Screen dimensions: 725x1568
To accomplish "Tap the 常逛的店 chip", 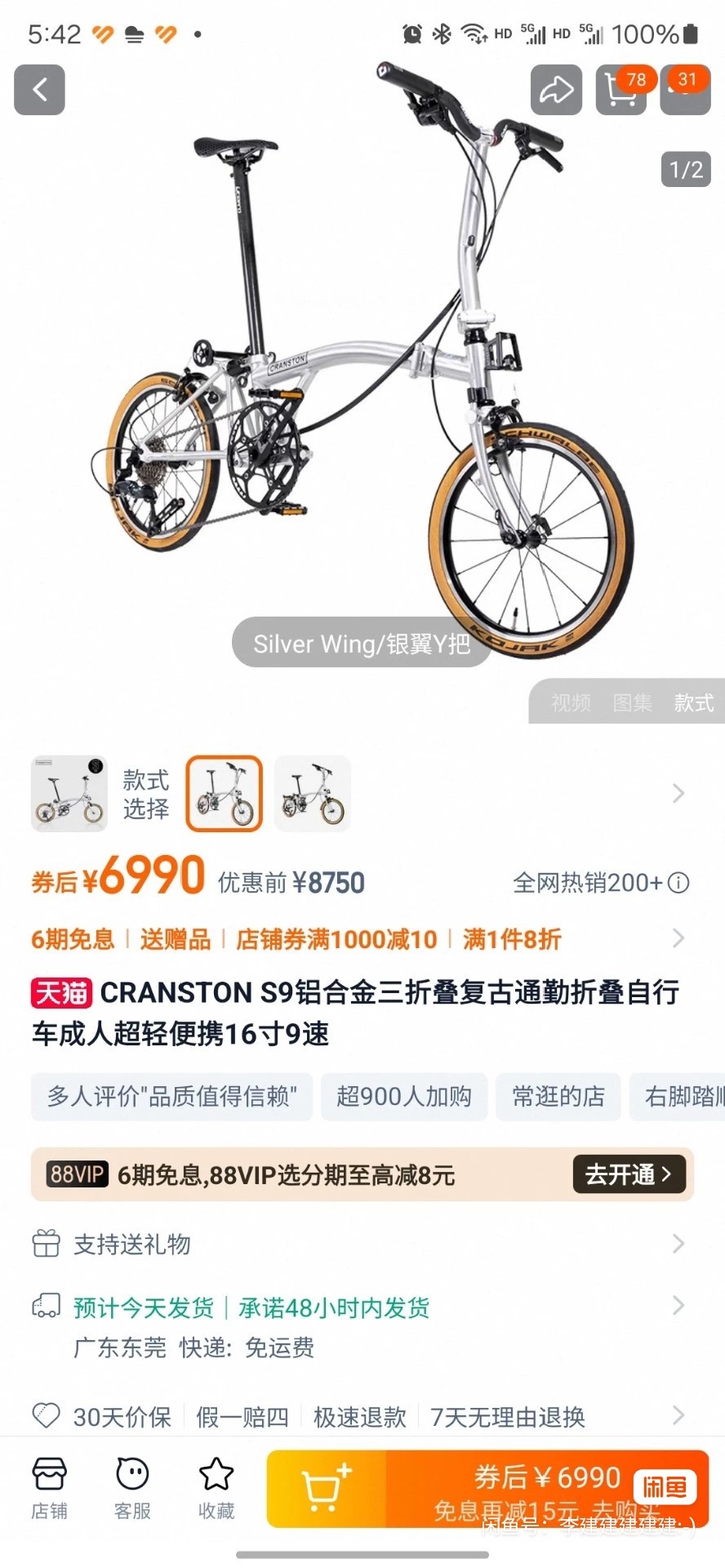I will point(558,1096).
